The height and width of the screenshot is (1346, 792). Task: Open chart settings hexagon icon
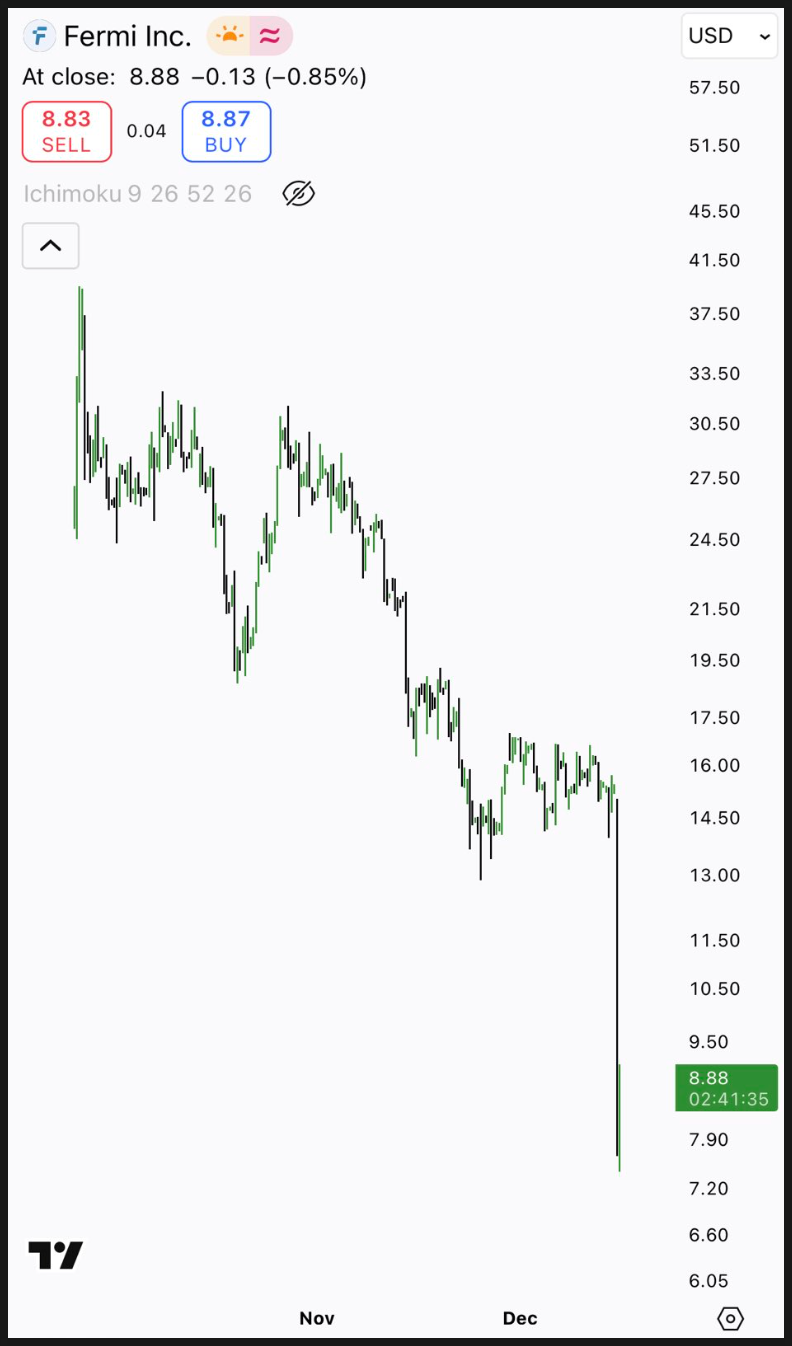[731, 1319]
